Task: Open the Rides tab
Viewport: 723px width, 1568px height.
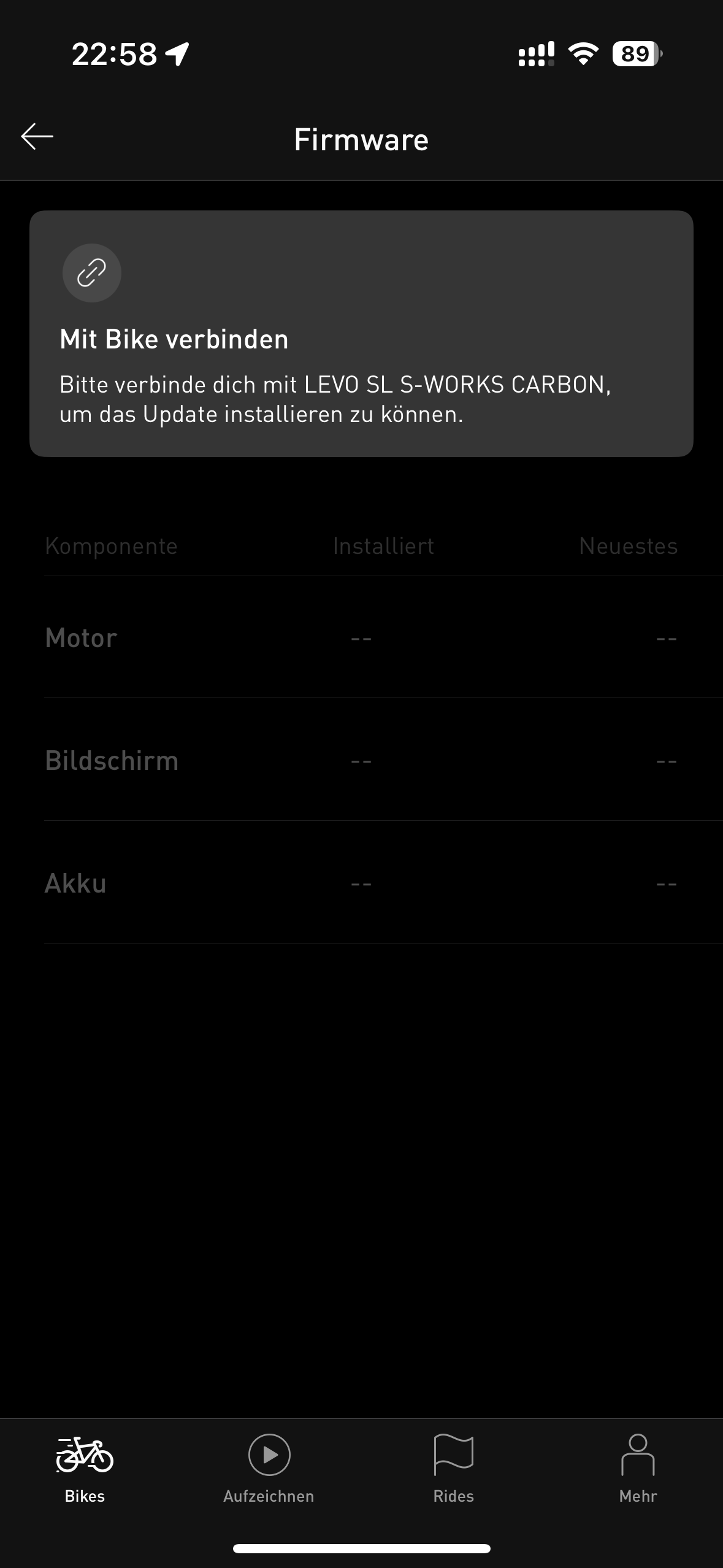Action: (453, 1469)
